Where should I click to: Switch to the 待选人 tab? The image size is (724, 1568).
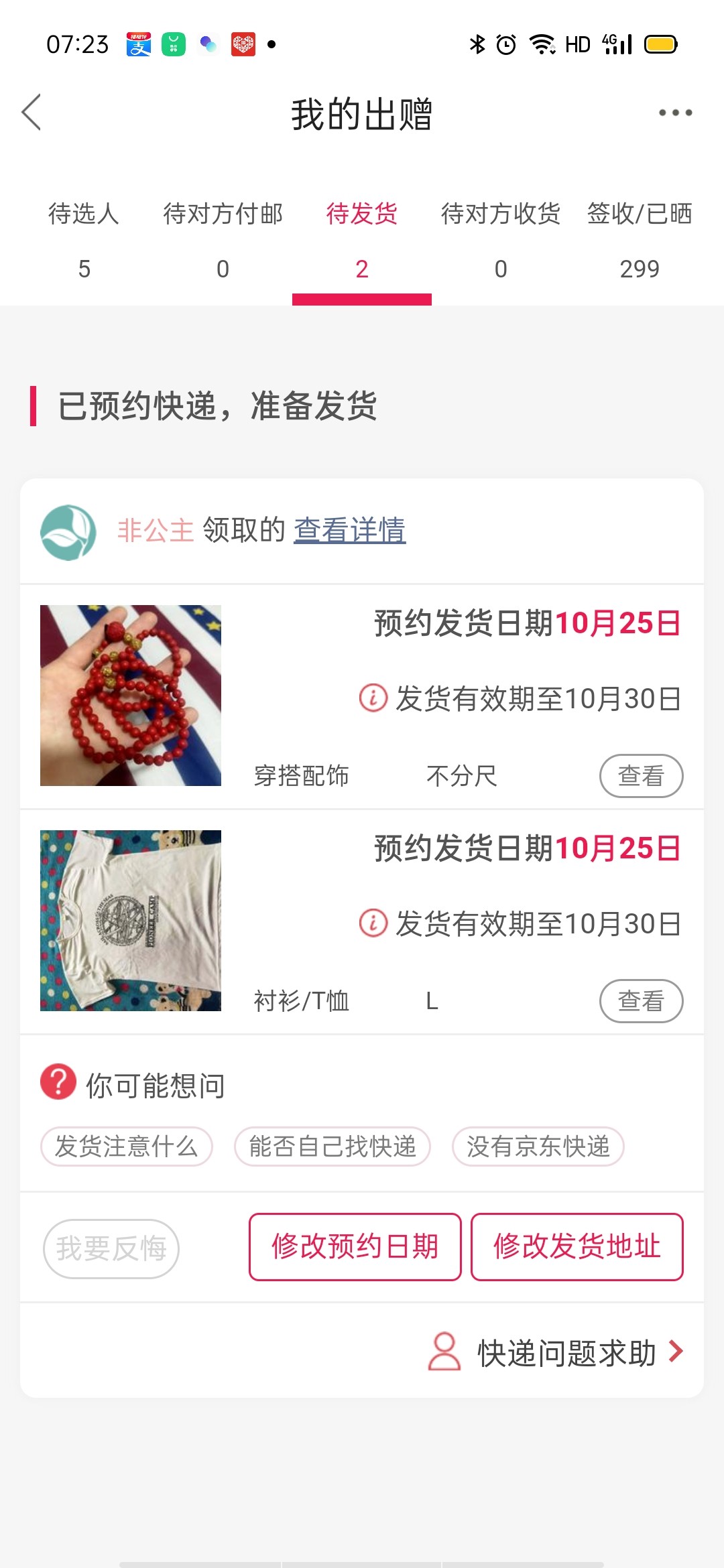[84, 240]
